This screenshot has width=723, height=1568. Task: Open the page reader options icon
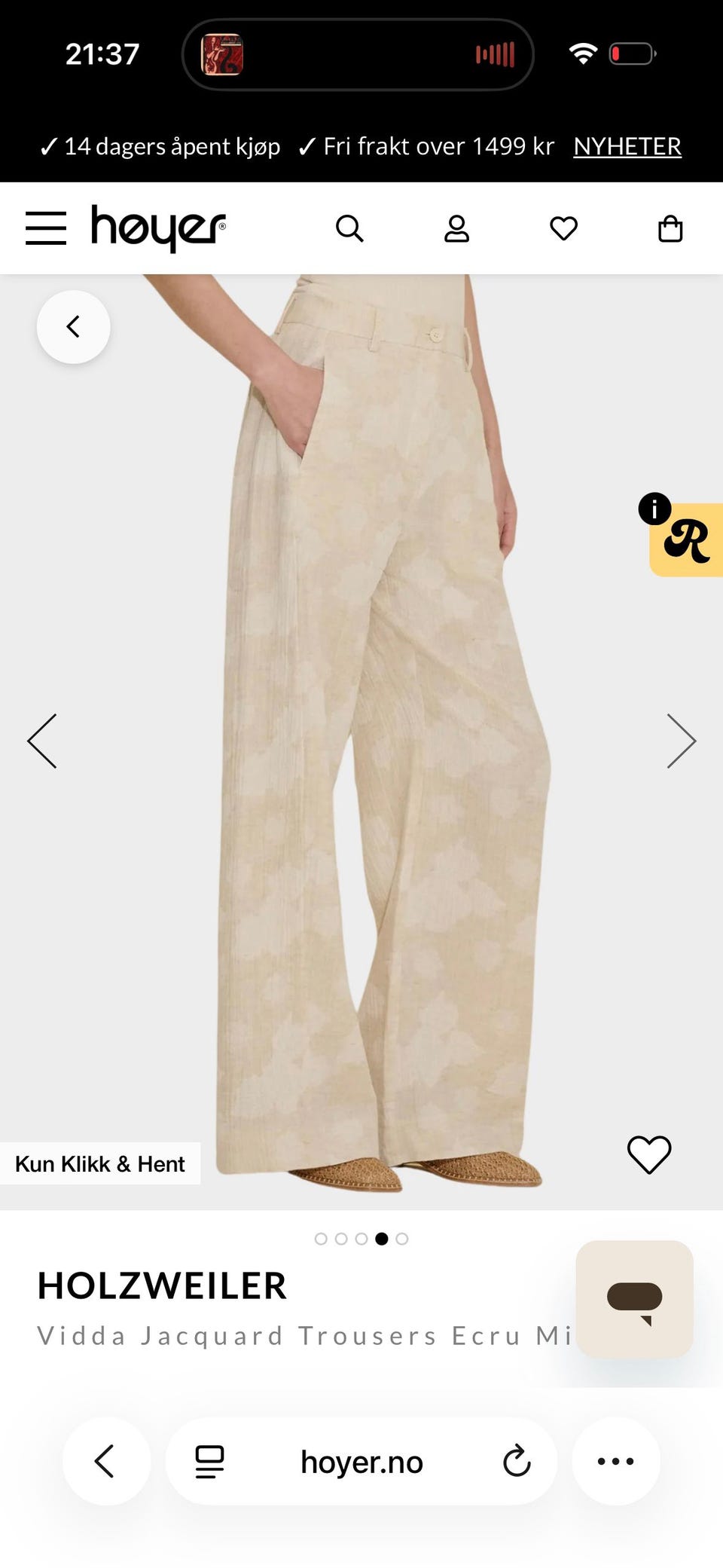pos(209,1462)
